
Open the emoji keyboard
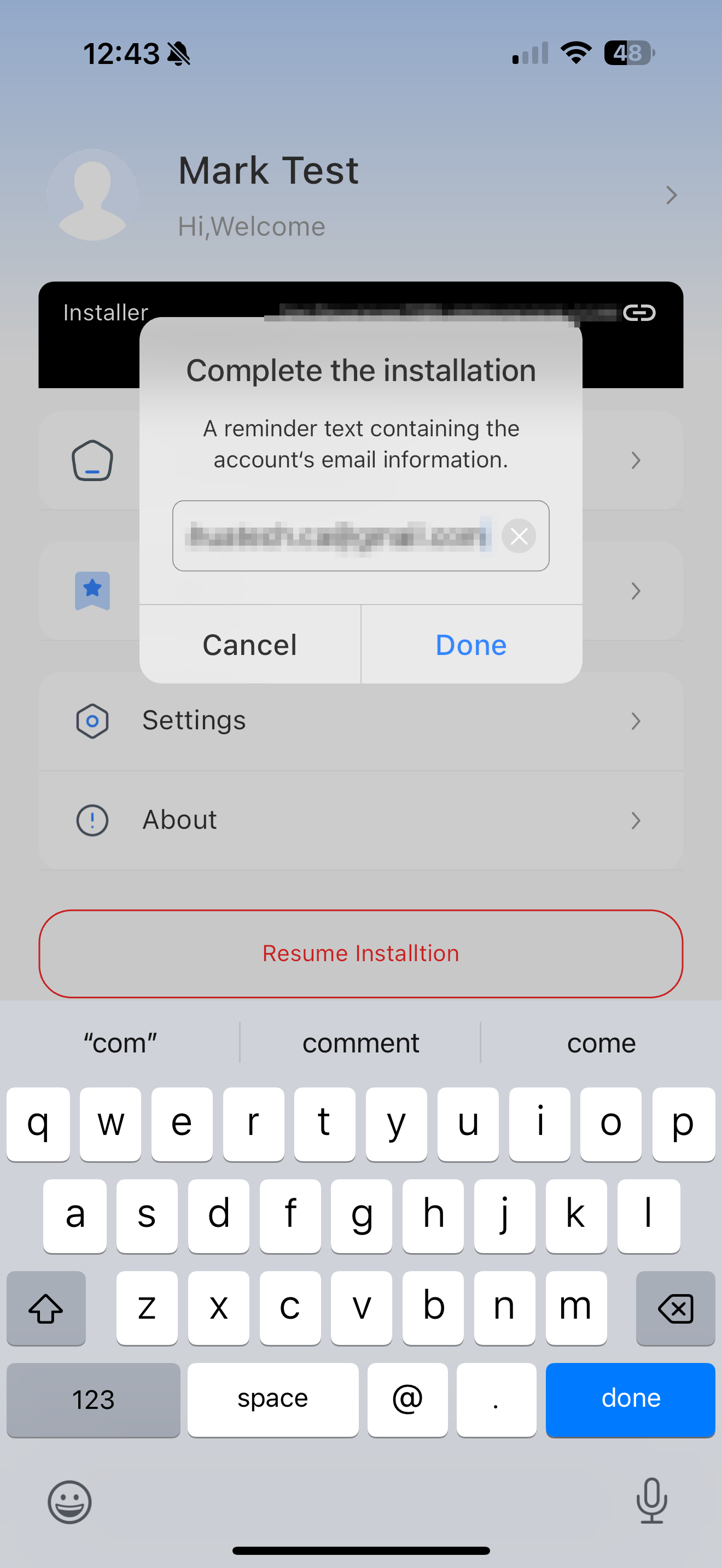point(70,1502)
